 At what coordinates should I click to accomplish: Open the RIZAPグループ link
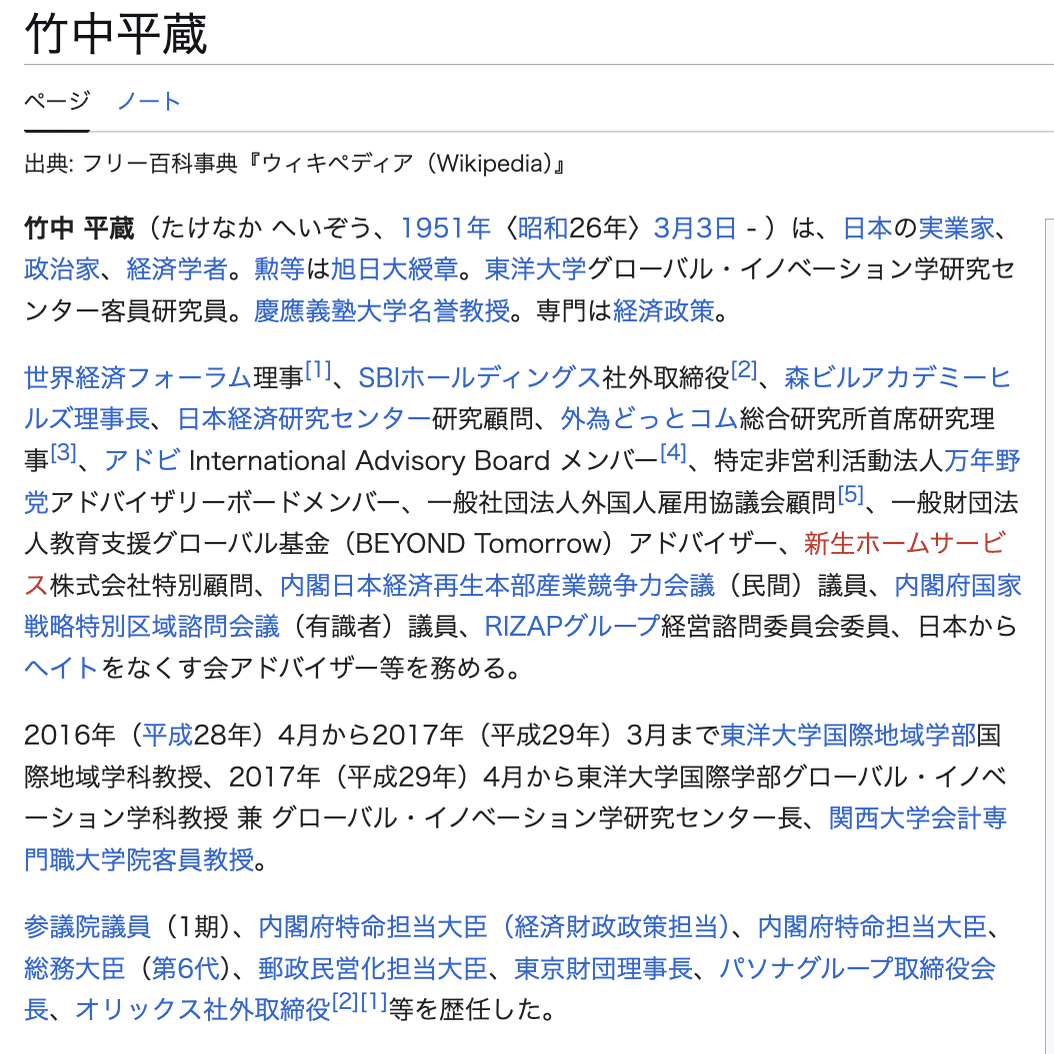point(572,626)
